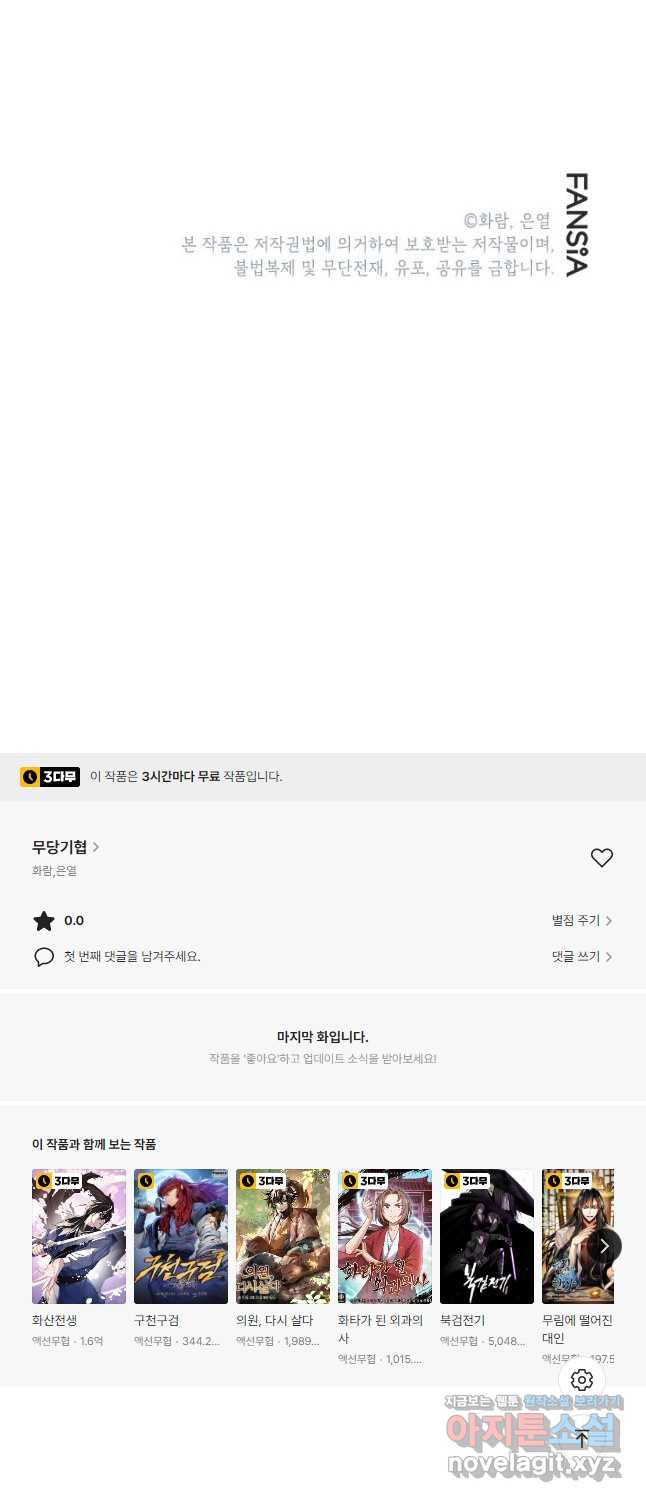This screenshot has height=1502, width=646.
Task: Tap 댓글 쓰기 to write a comment
Action: point(581,957)
